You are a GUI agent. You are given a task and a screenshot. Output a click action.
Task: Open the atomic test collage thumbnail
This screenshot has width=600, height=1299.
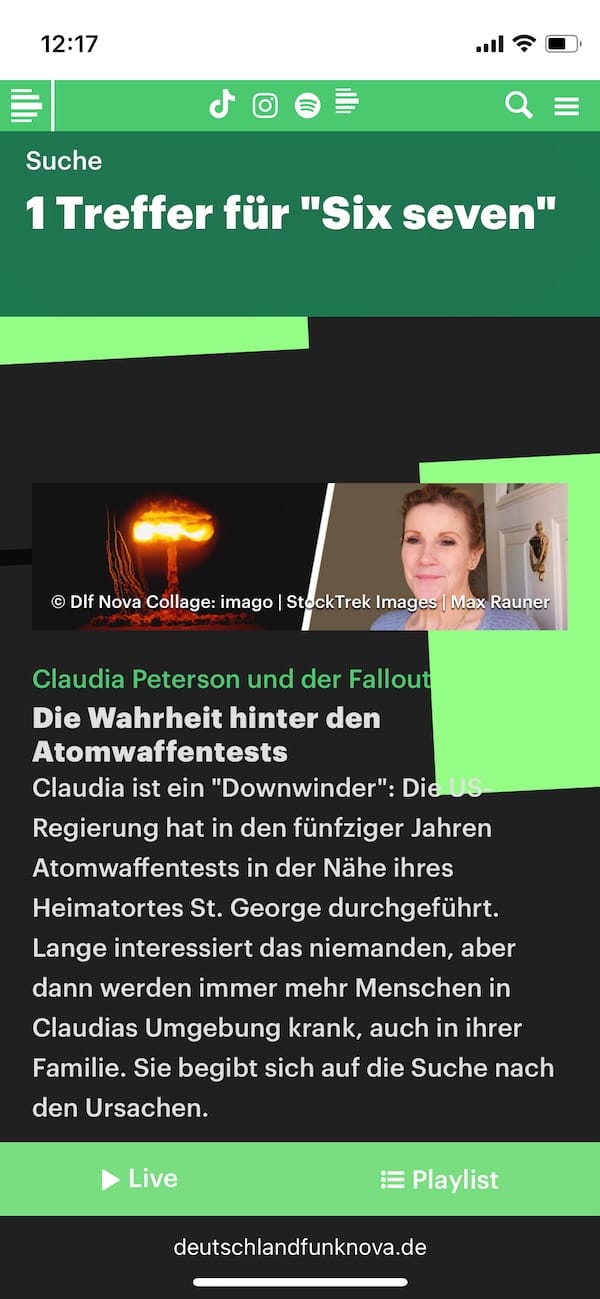[299, 556]
